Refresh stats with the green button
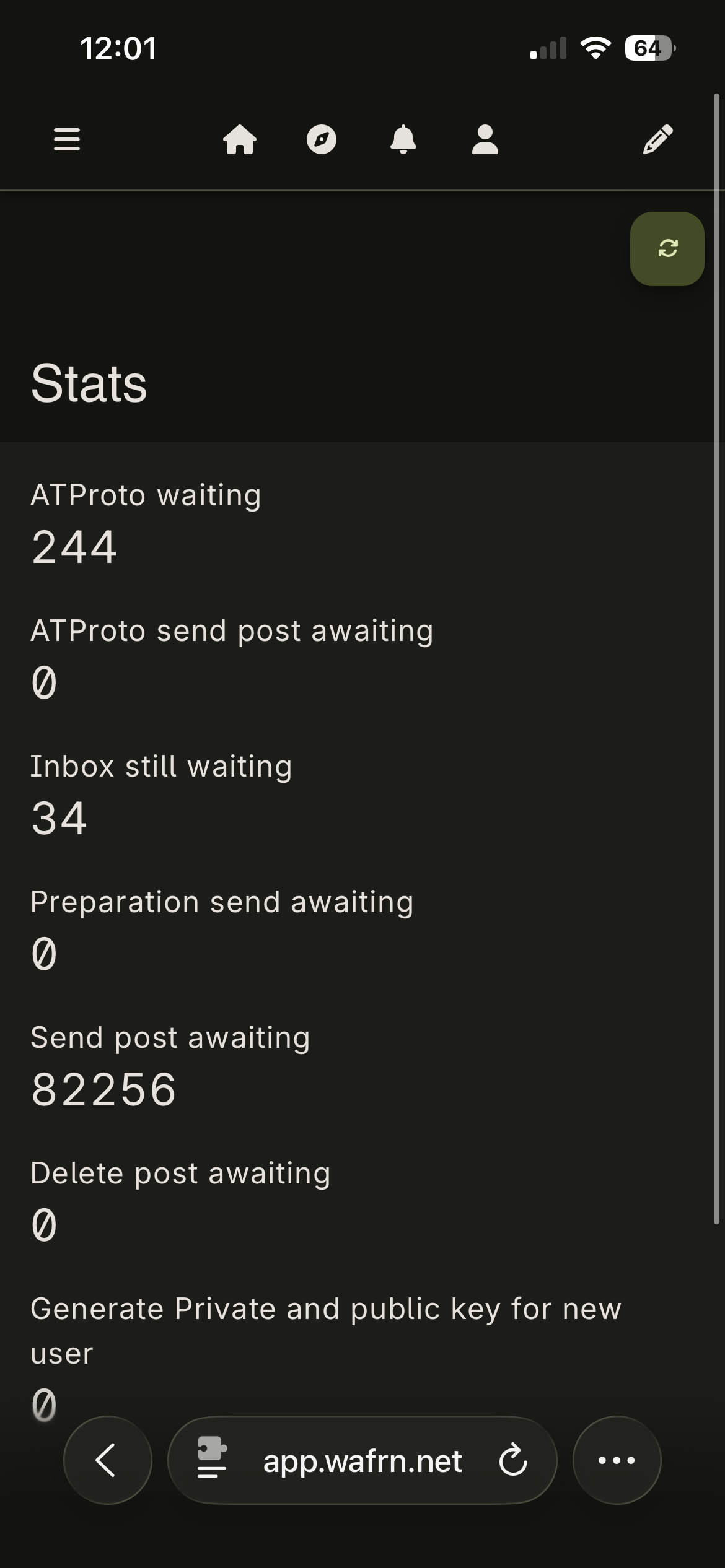 tap(667, 249)
